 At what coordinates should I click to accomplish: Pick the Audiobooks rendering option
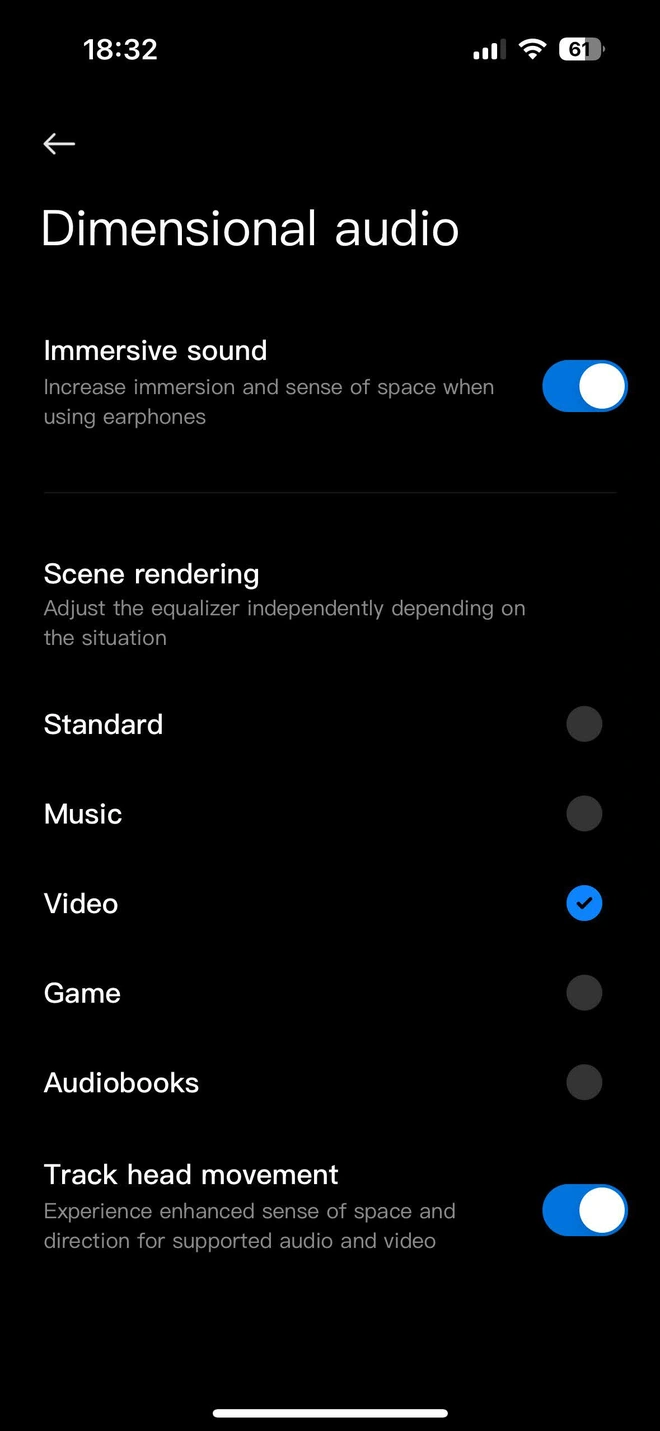pyautogui.click(x=584, y=1082)
